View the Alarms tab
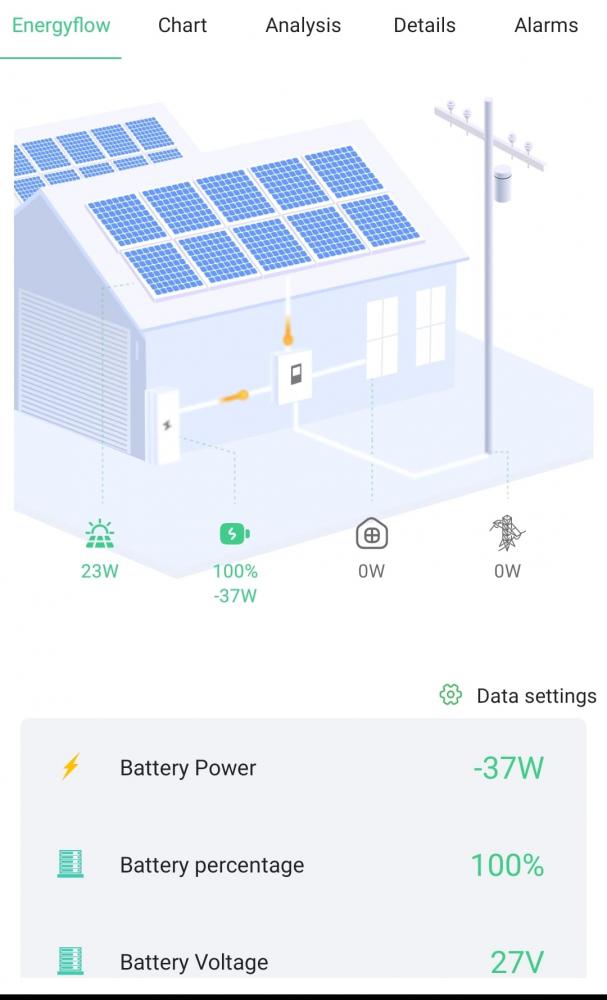This screenshot has width=607, height=1000. (x=546, y=26)
